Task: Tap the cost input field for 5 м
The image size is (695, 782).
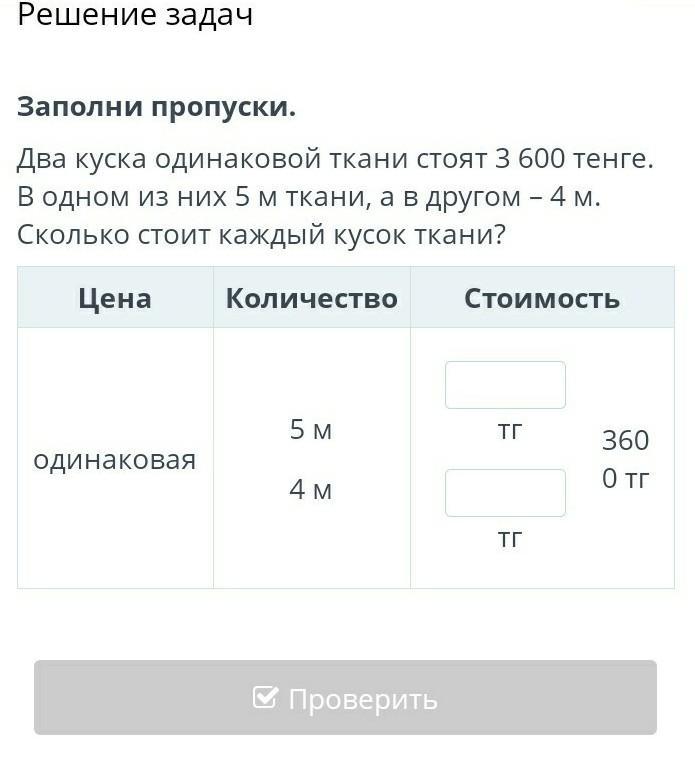Action: [x=505, y=385]
